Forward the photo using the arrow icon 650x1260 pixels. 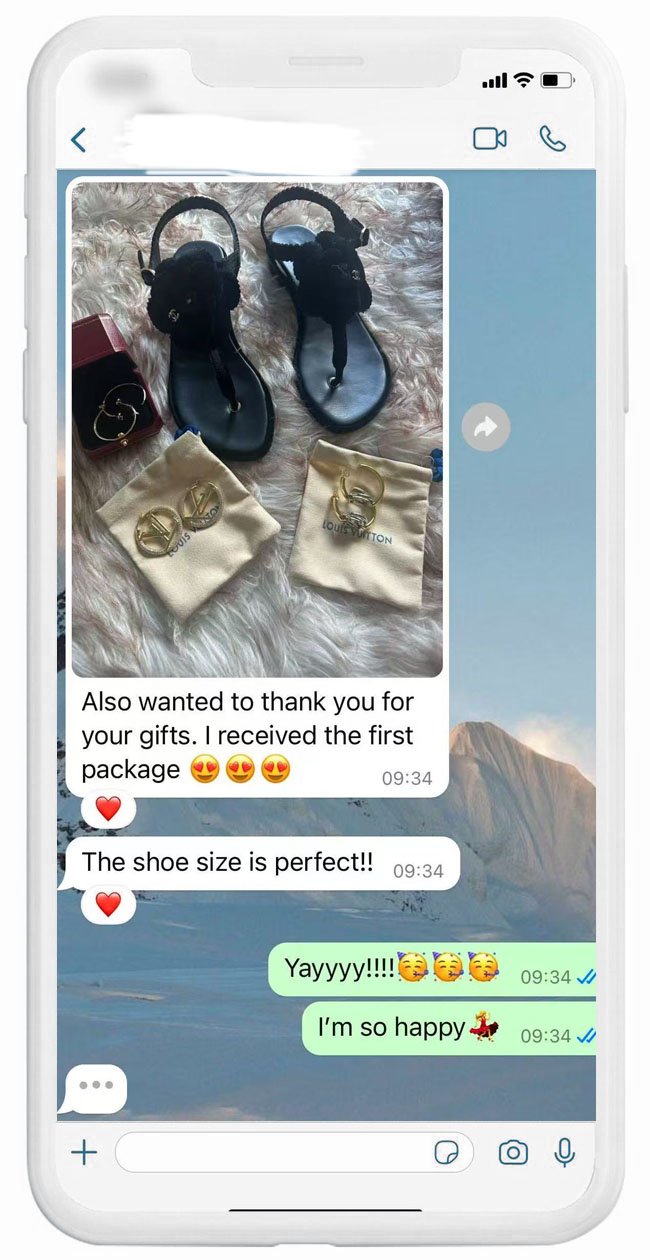[486, 428]
